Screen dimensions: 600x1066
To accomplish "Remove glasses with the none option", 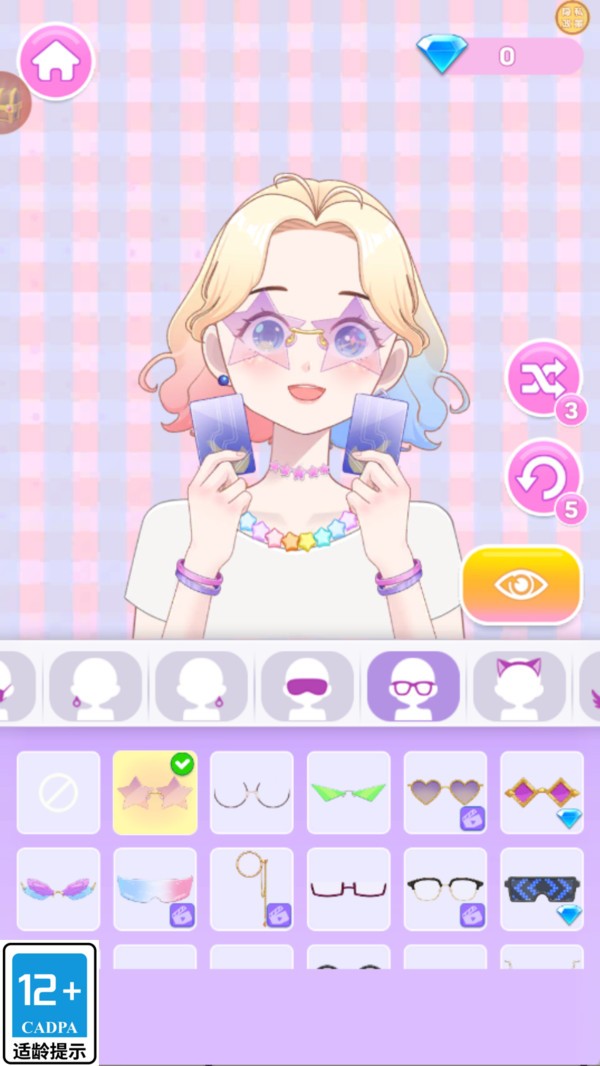I will pyautogui.click(x=58, y=793).
